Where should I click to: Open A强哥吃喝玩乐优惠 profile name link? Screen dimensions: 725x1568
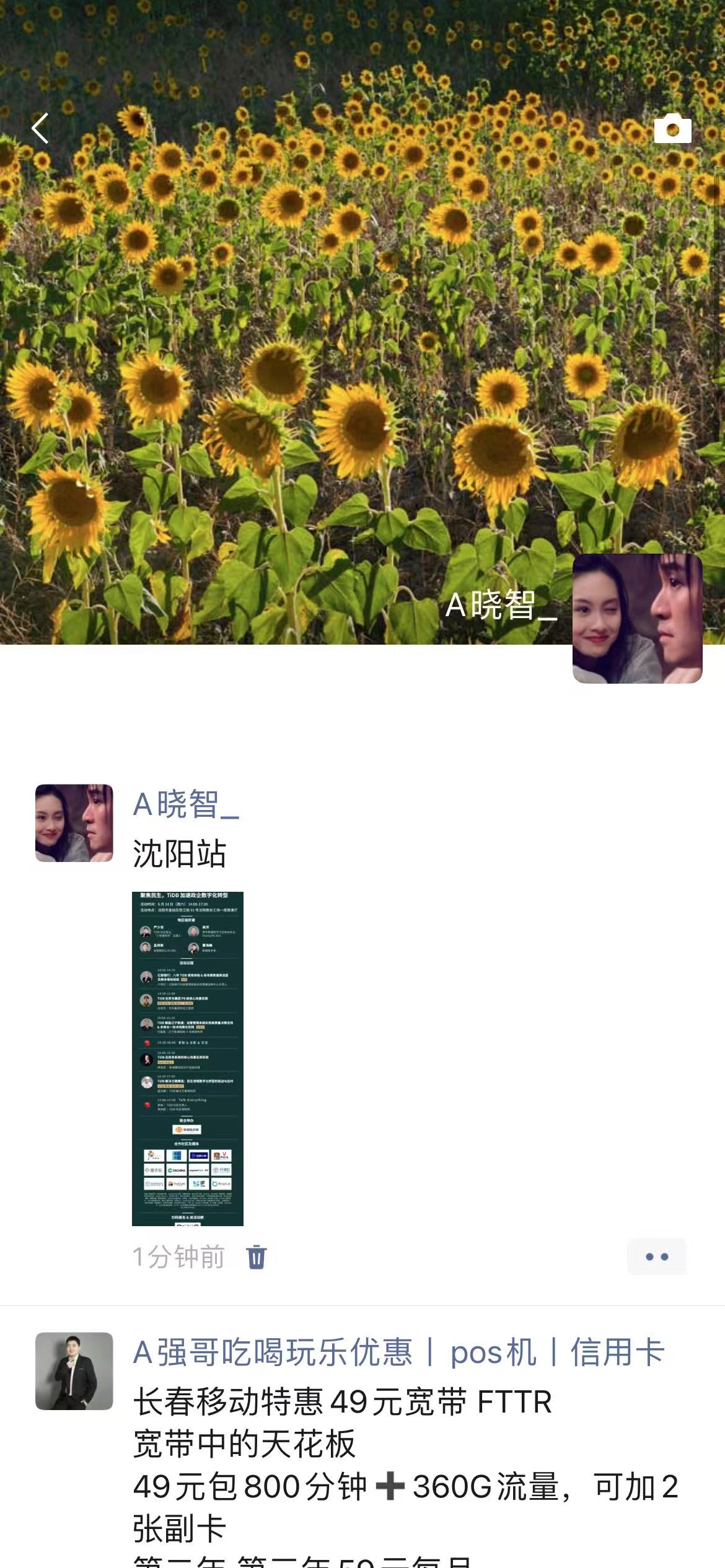click(x=398, y=1351)
